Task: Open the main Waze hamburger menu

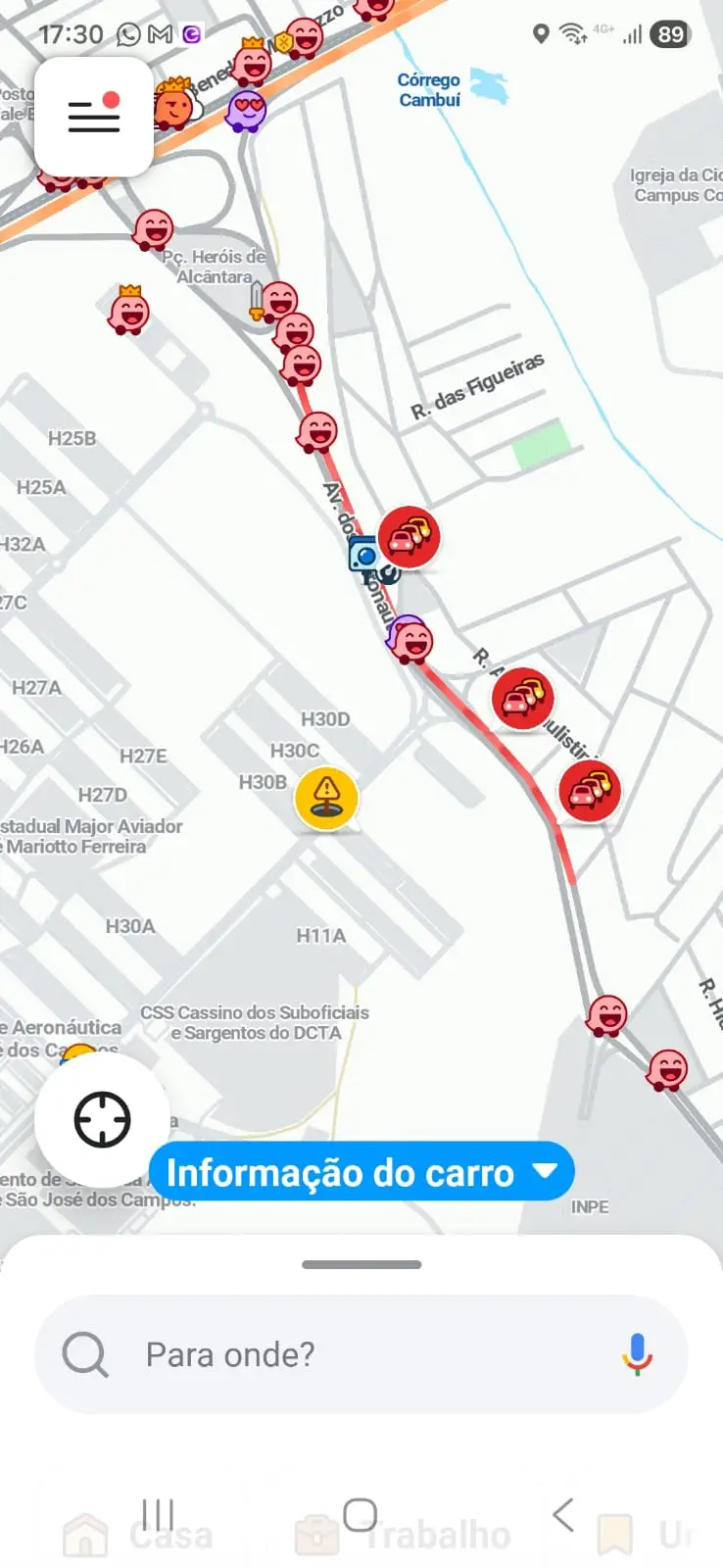Action: click(x=93, y=115)
